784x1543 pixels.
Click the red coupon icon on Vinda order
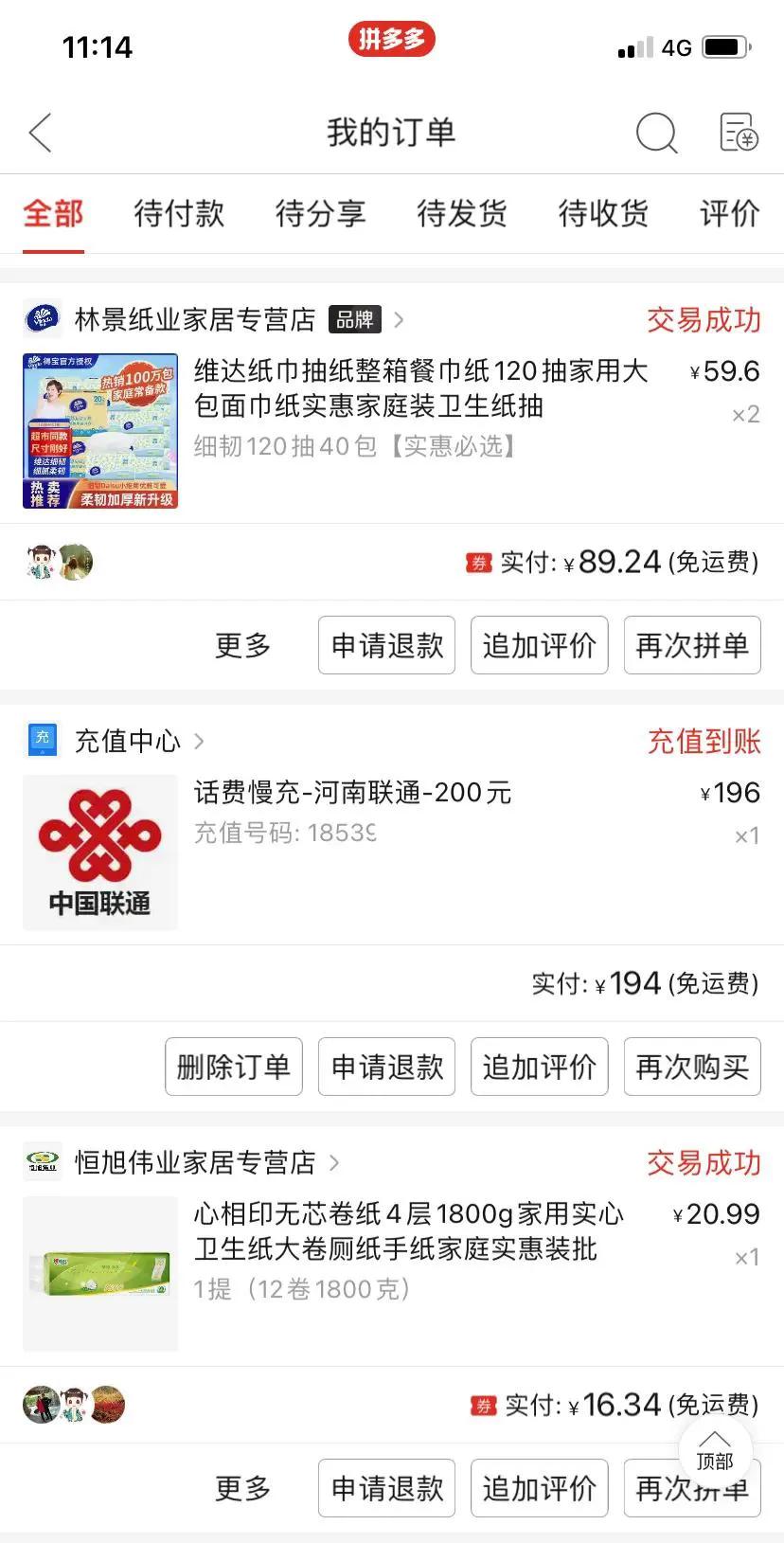tap(478, 561)
